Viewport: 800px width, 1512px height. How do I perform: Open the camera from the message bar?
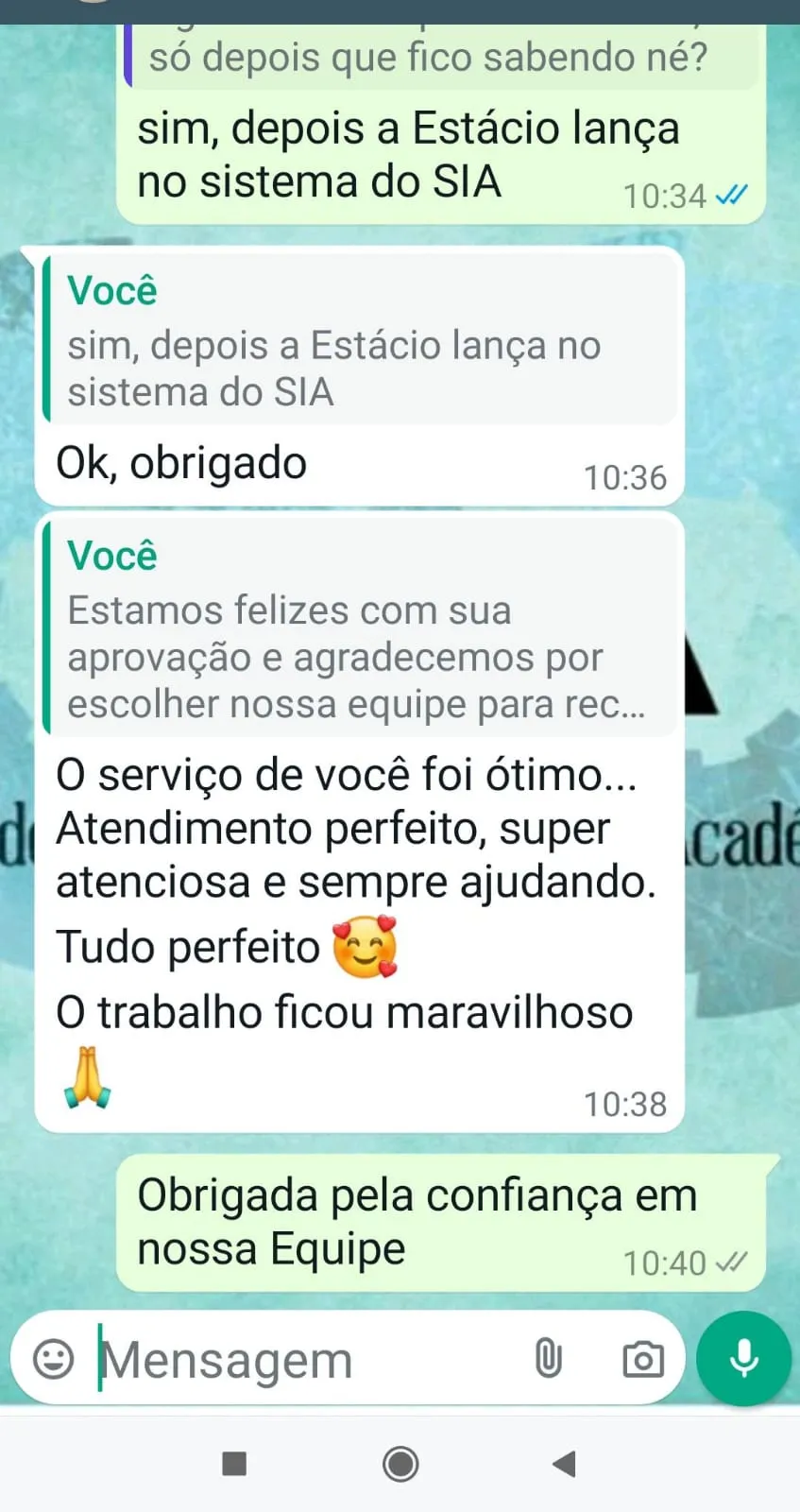click(643, 1360)
